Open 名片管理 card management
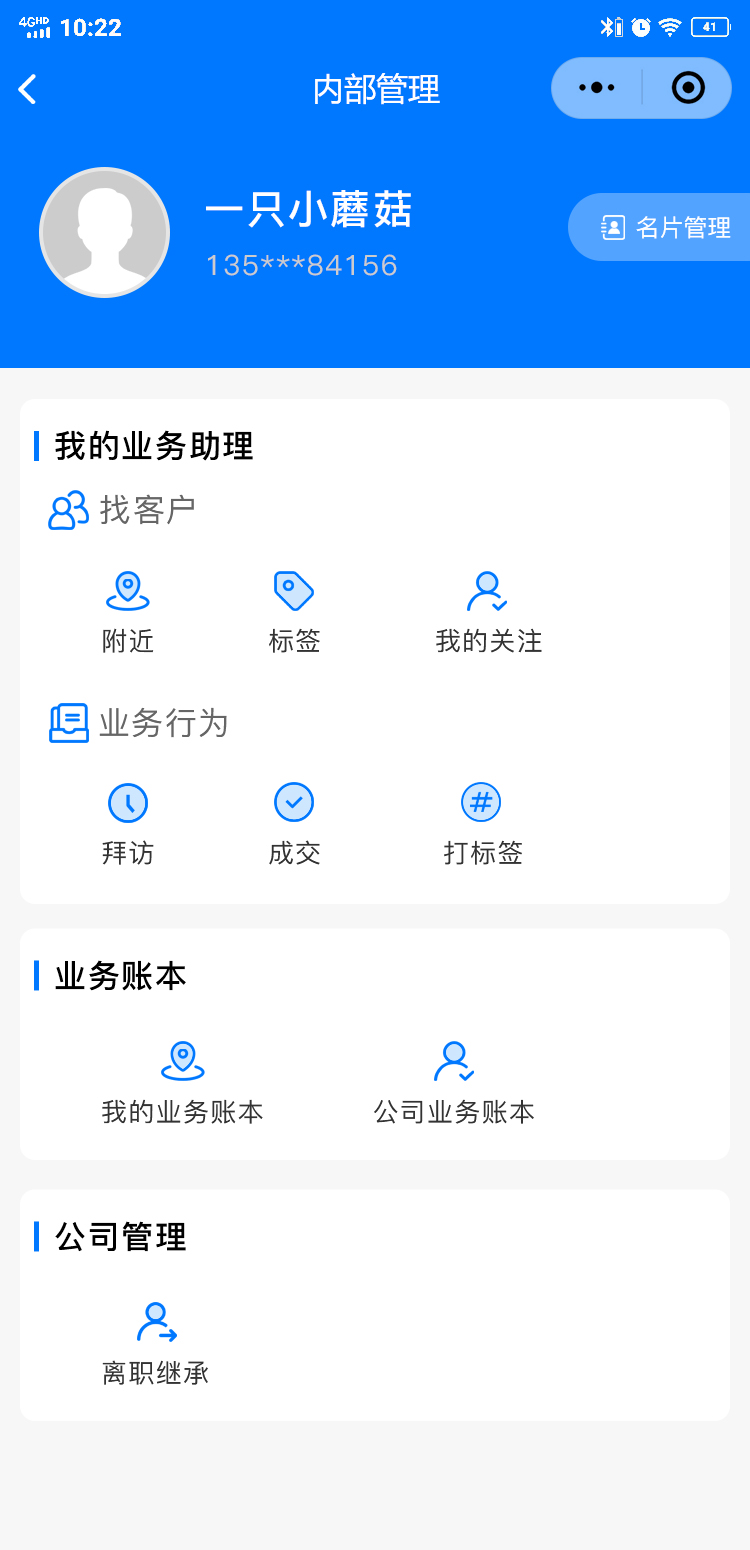Image resolution: width=750 pixels, height=1550 pixels. 666,228
